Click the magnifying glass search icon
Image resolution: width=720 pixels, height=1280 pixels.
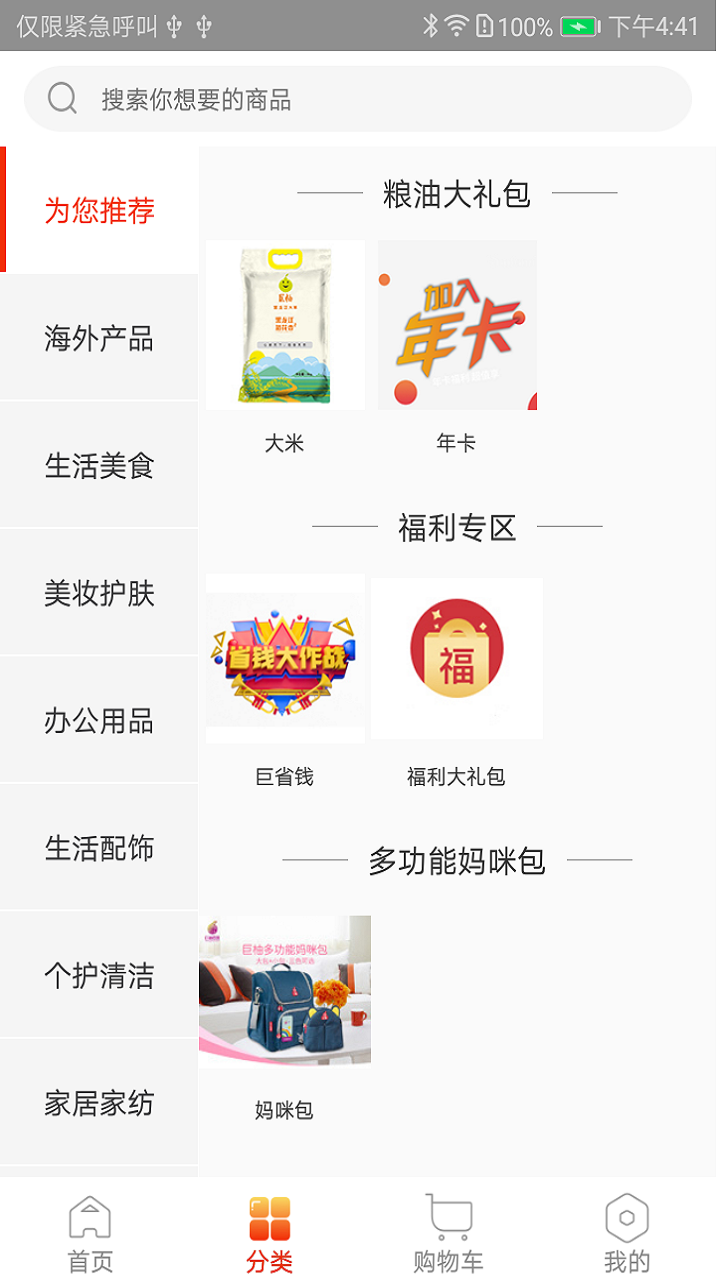(x=62, y=97)
